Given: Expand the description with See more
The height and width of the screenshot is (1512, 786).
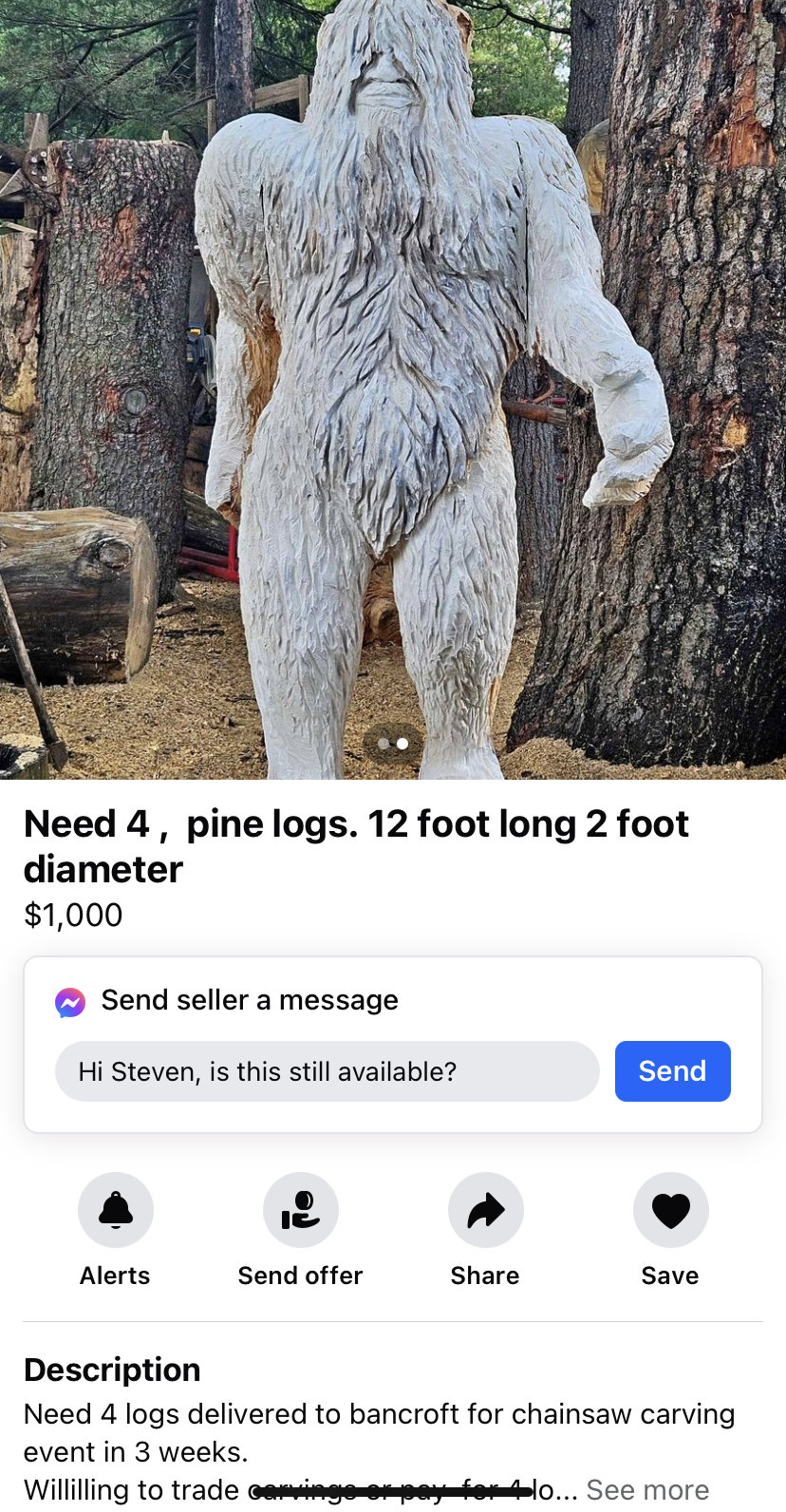Looking at the screenshot, I should tap(647, 1489).
